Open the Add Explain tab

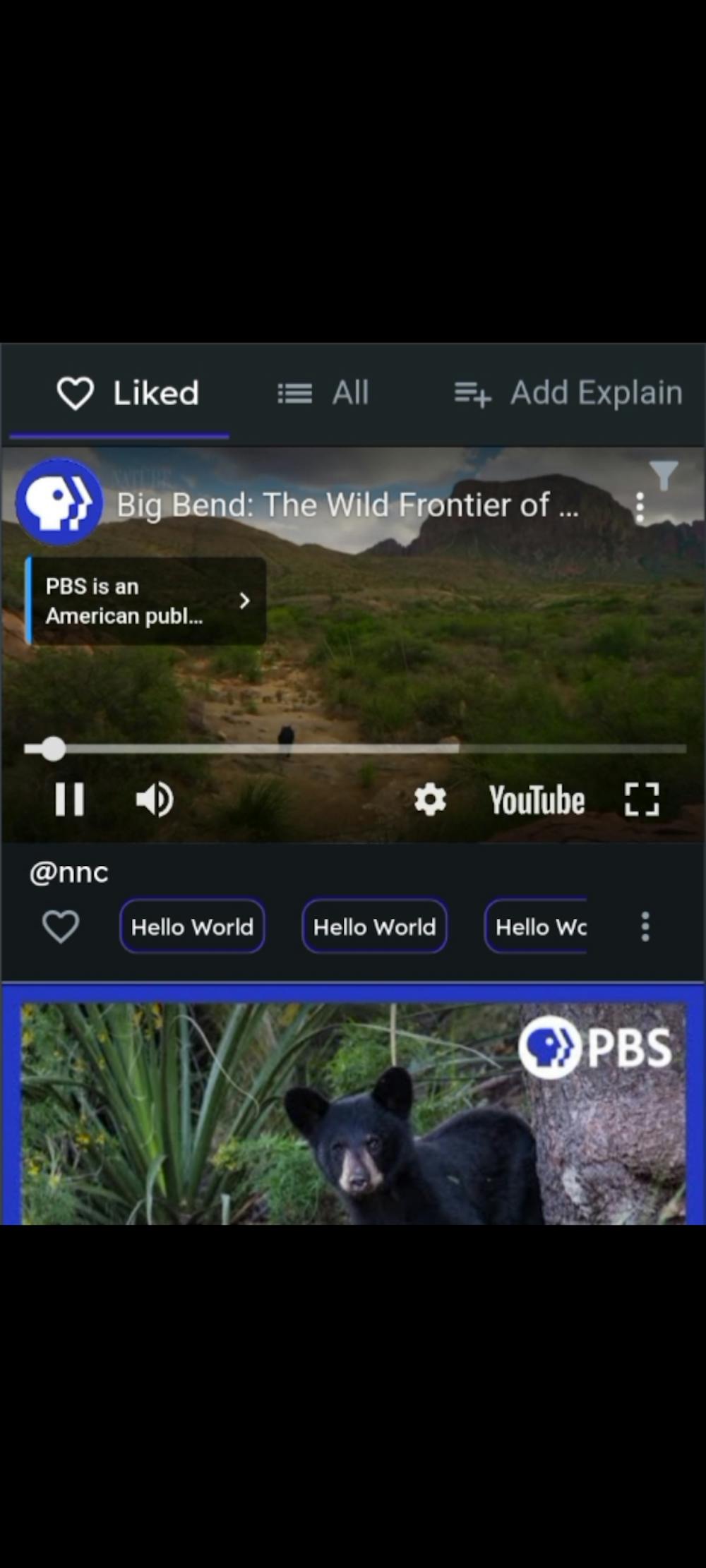click(x=568, y=393)
